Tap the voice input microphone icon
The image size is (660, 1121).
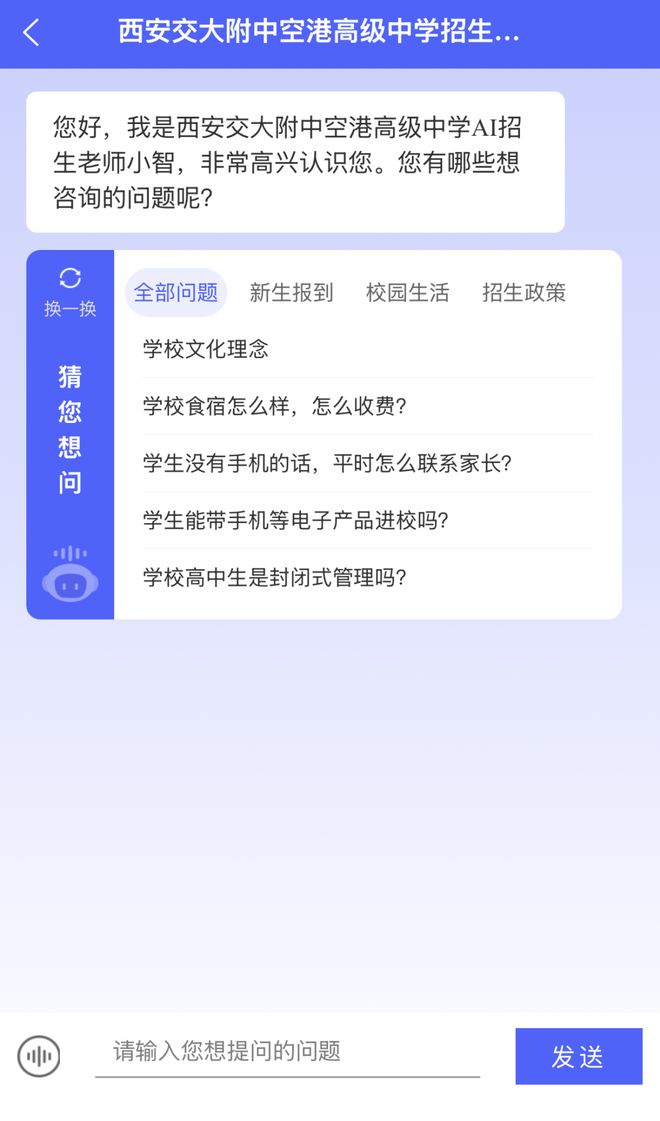pyautogui.click(x=39, y=1056)
